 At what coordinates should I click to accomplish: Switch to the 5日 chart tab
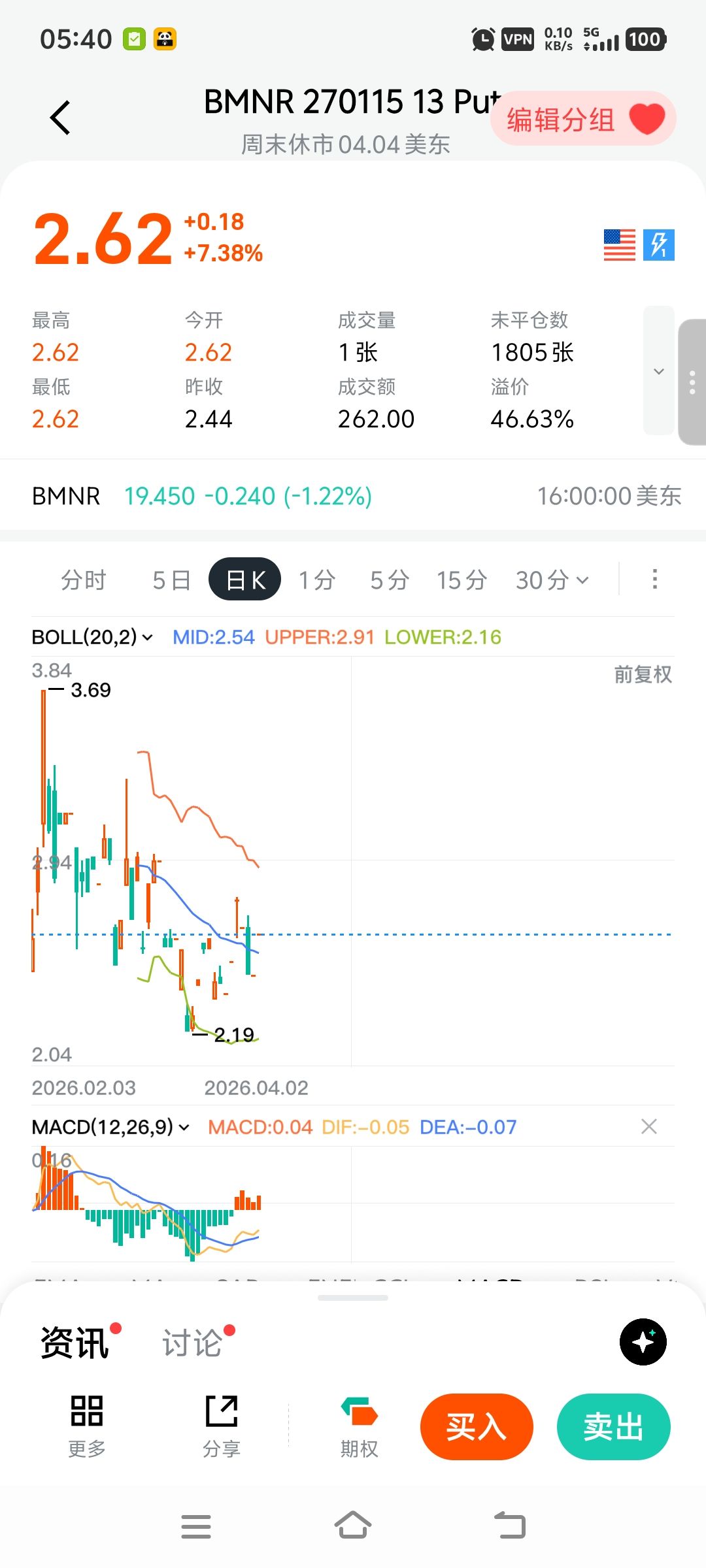tap(171, 580)
